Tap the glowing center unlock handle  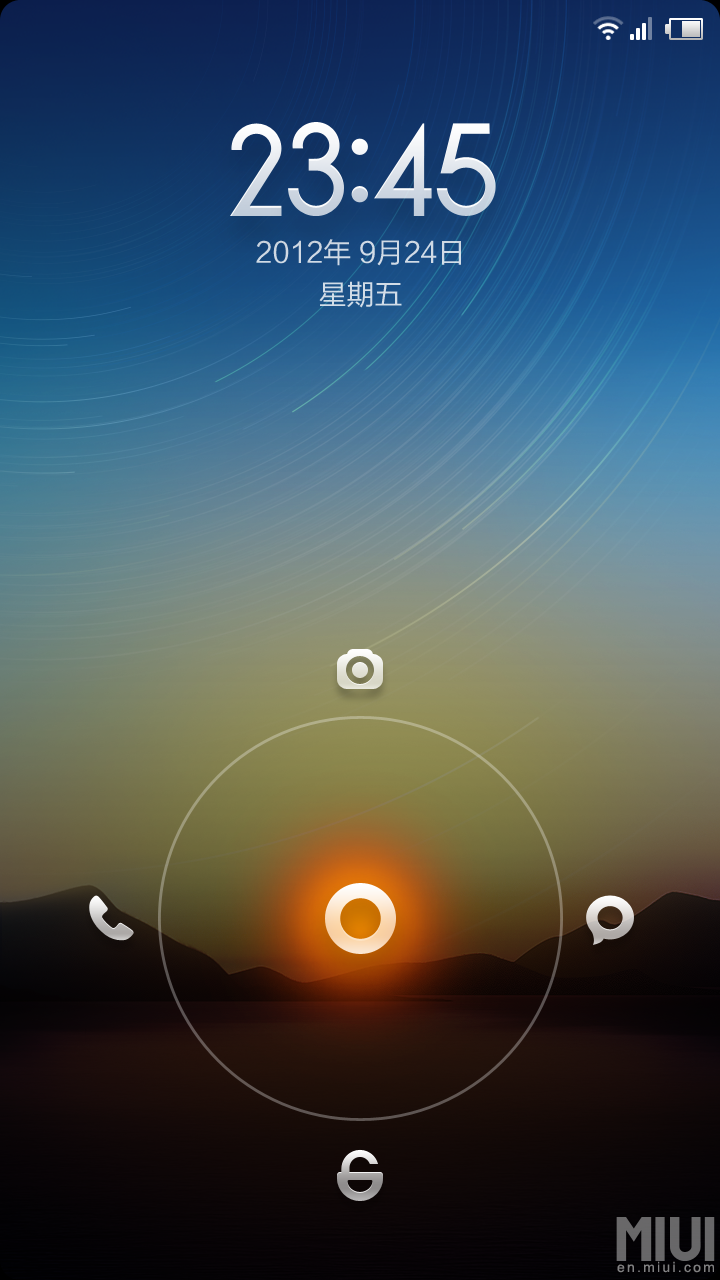(x=360, y=918)
